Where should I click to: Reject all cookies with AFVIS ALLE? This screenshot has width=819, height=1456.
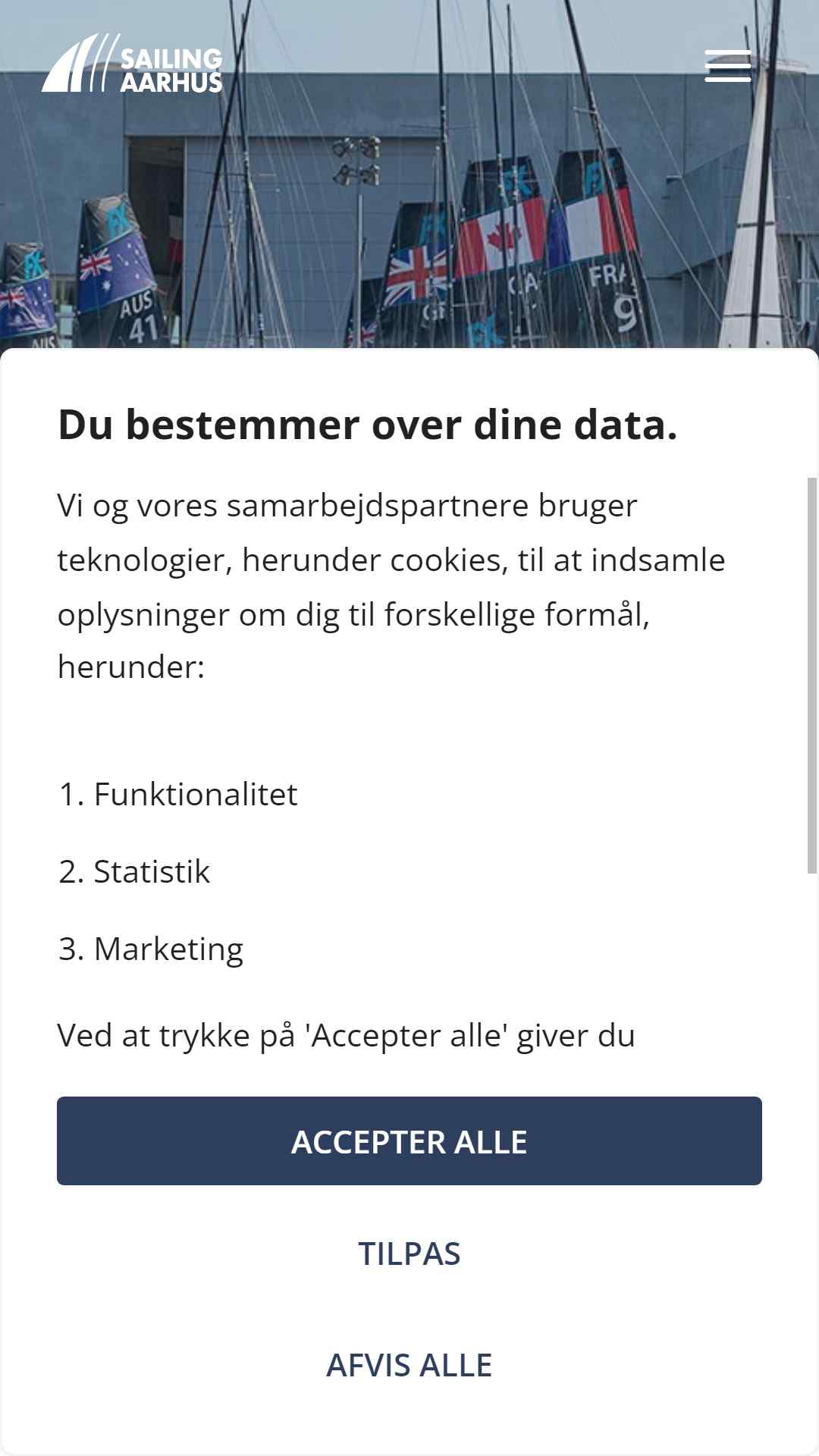(409, 1365)
